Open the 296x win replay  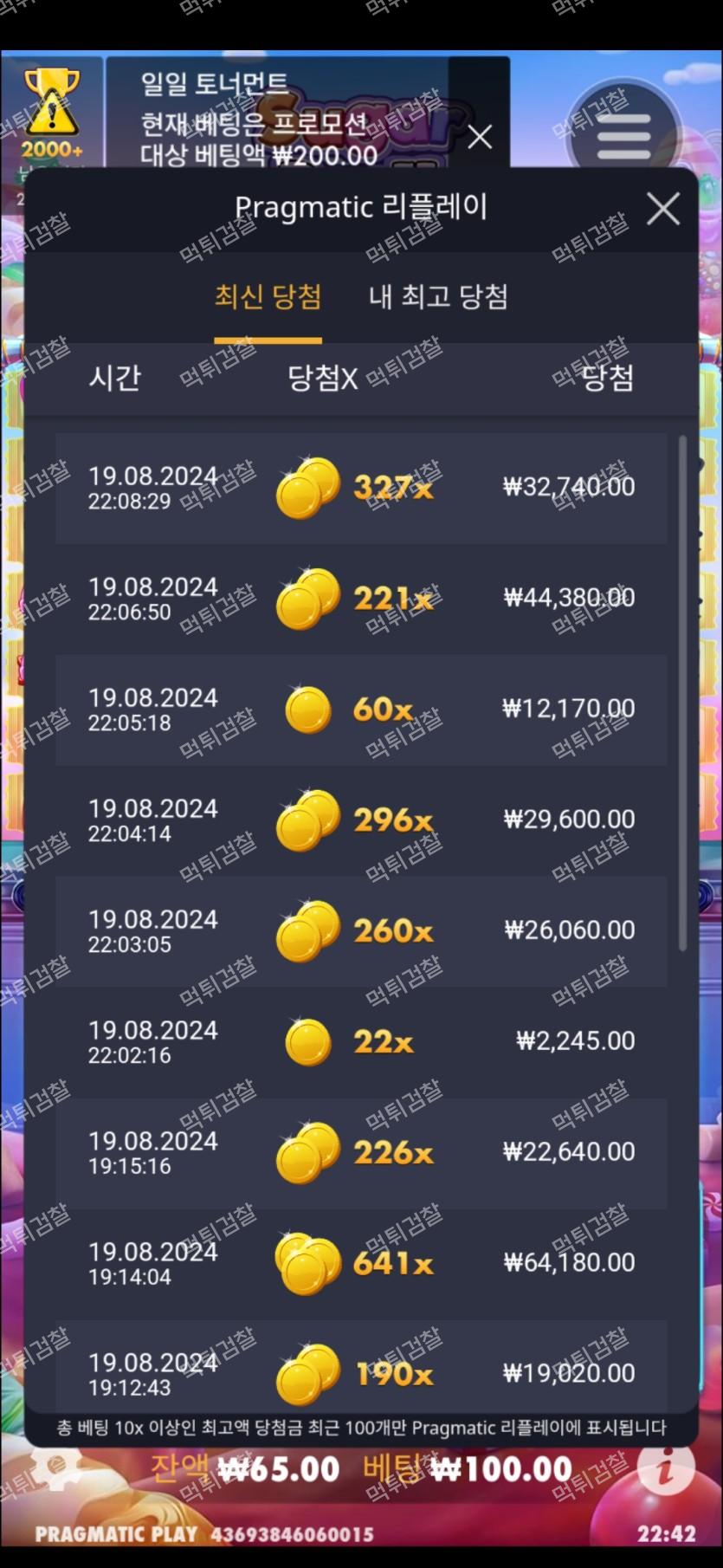361,820
